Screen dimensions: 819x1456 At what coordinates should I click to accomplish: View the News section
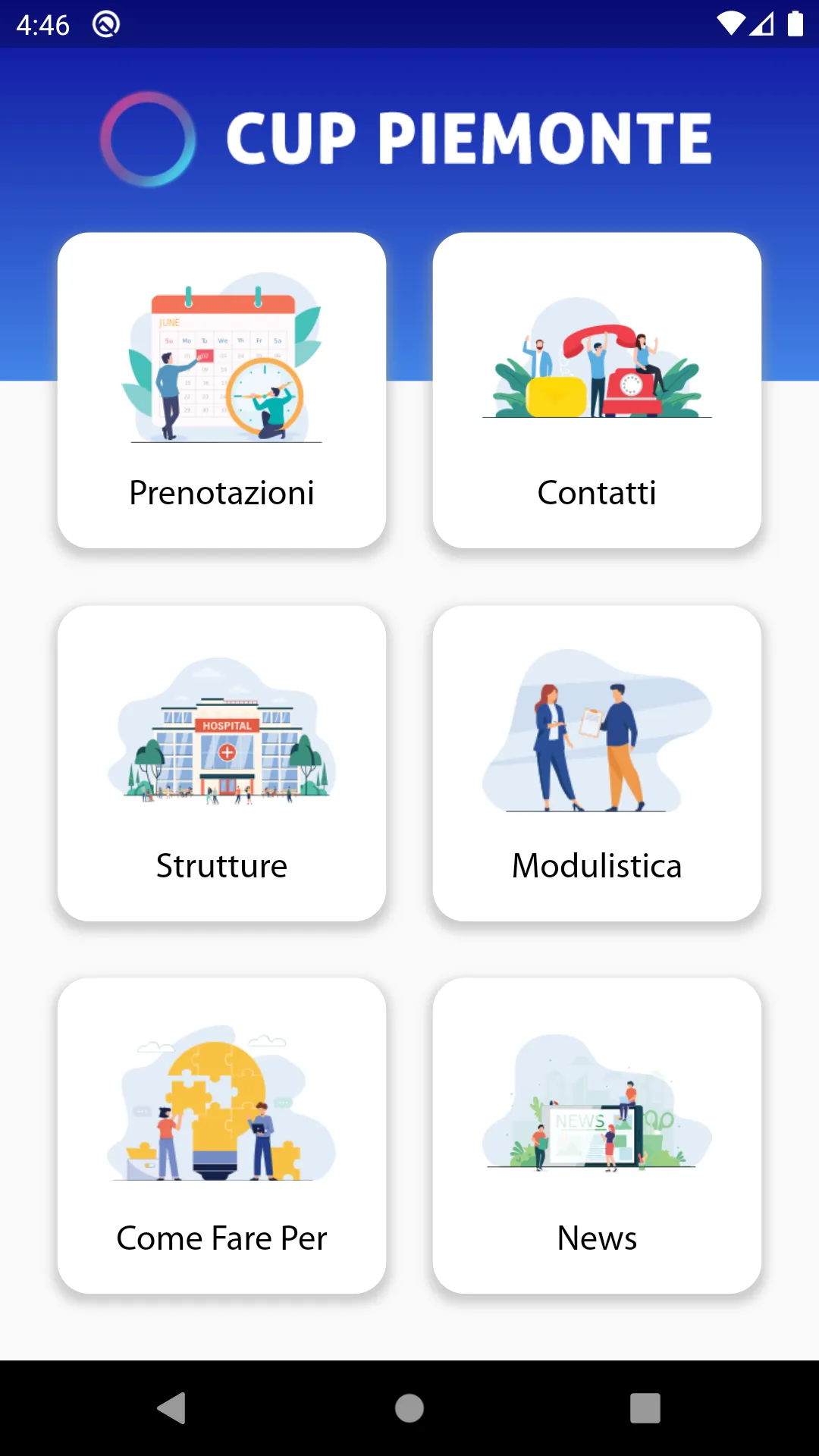(x=597, y=1135)
